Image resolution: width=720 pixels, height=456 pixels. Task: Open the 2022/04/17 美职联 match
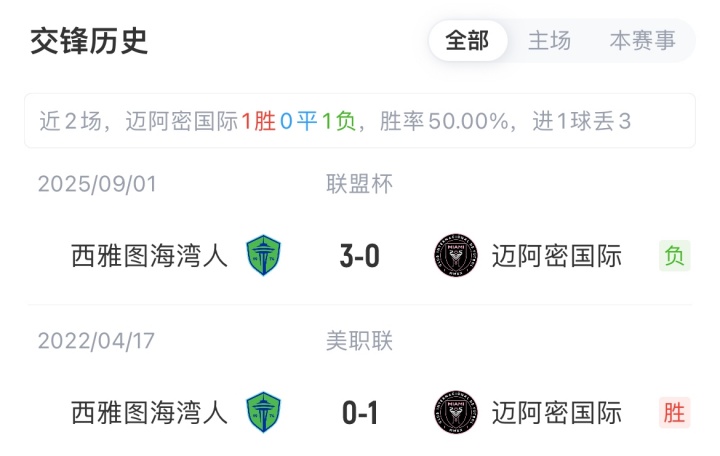coord(360,411)
